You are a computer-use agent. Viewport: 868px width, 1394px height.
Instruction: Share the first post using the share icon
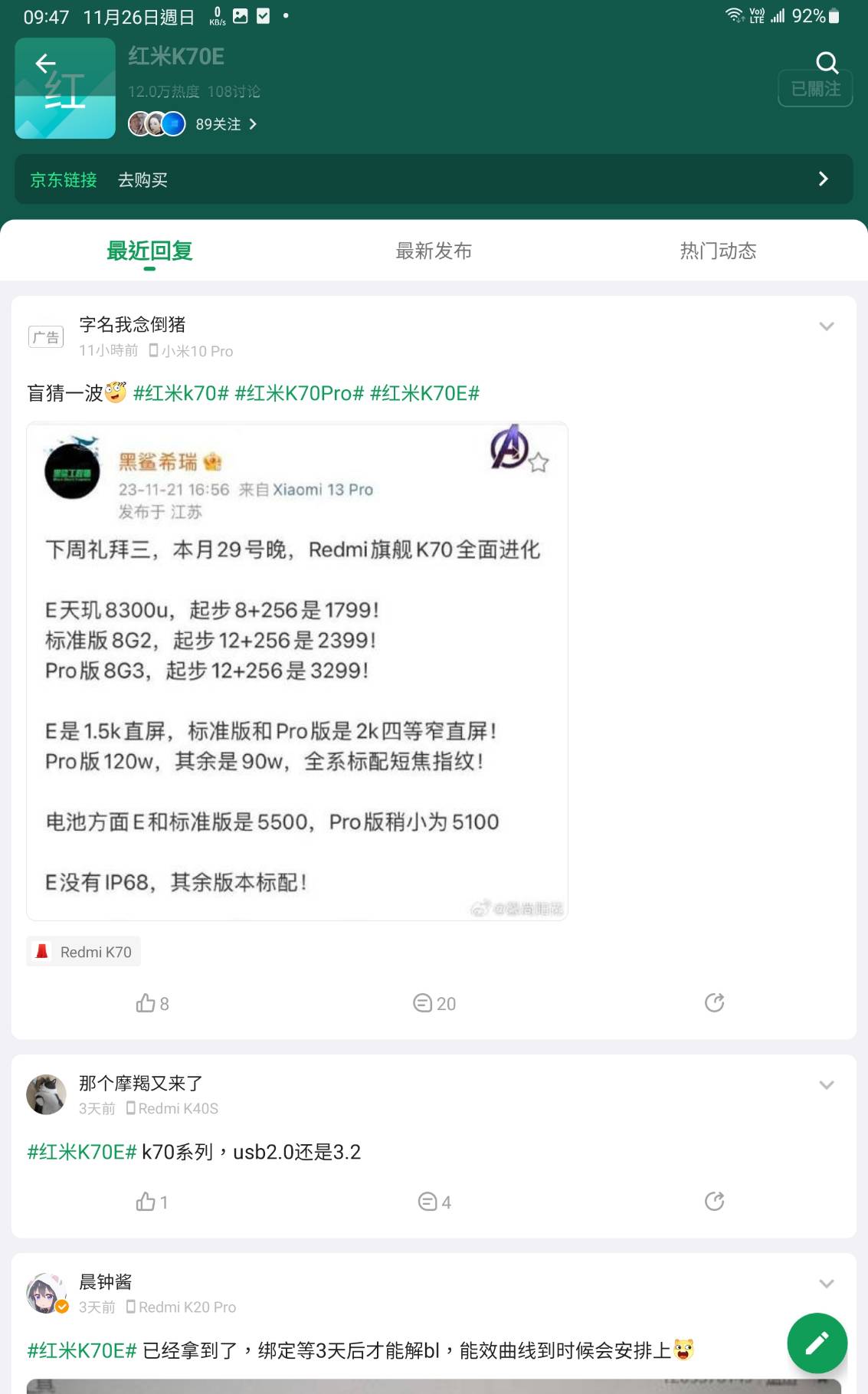714,1002
